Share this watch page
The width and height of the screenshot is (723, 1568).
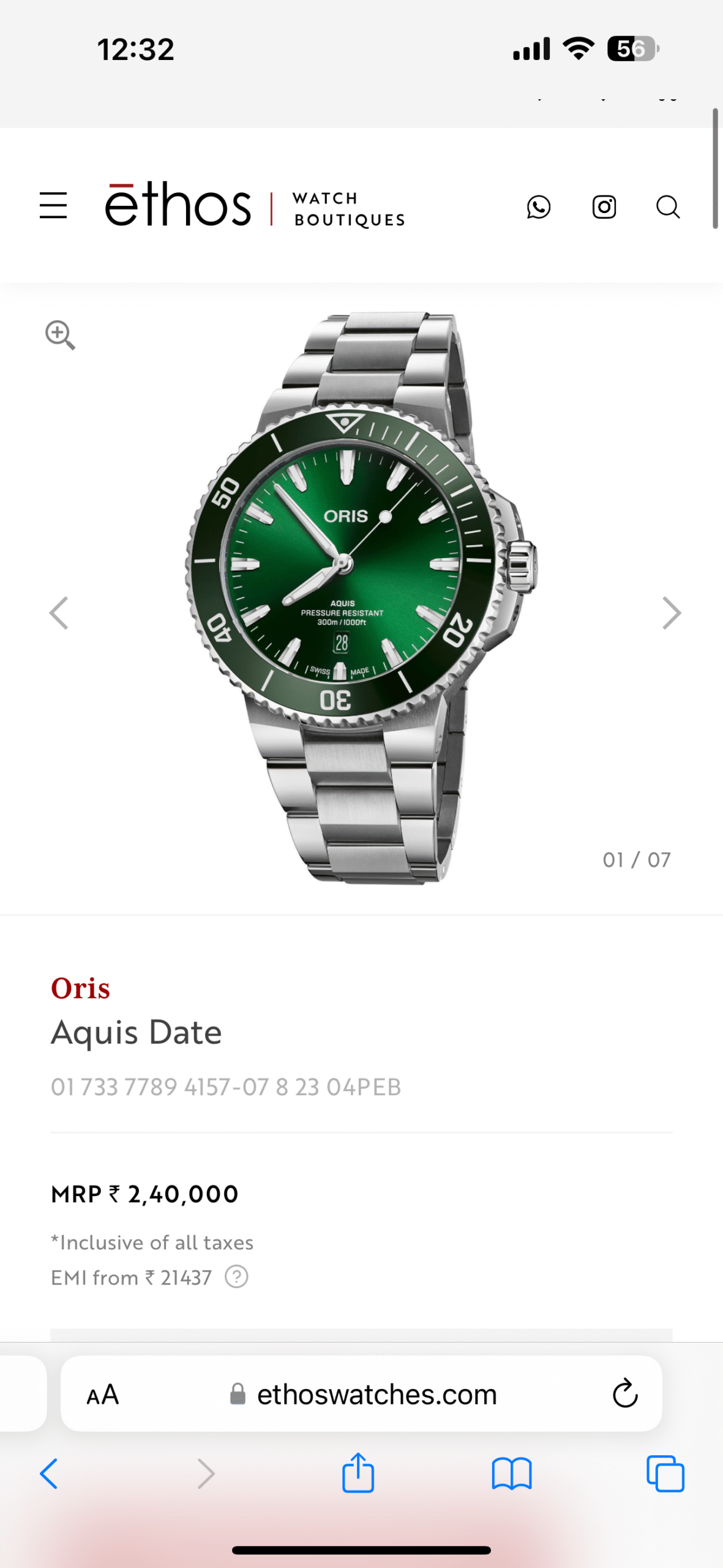click(358, 1473)
